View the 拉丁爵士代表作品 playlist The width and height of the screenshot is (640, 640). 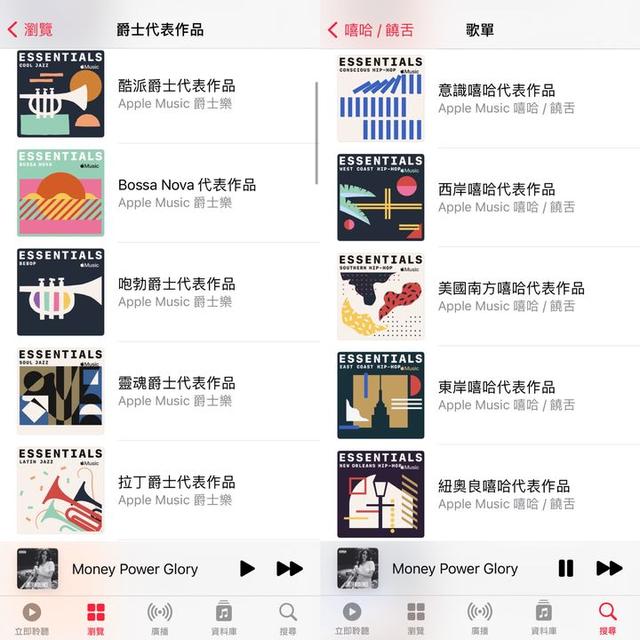coord(176,490)
